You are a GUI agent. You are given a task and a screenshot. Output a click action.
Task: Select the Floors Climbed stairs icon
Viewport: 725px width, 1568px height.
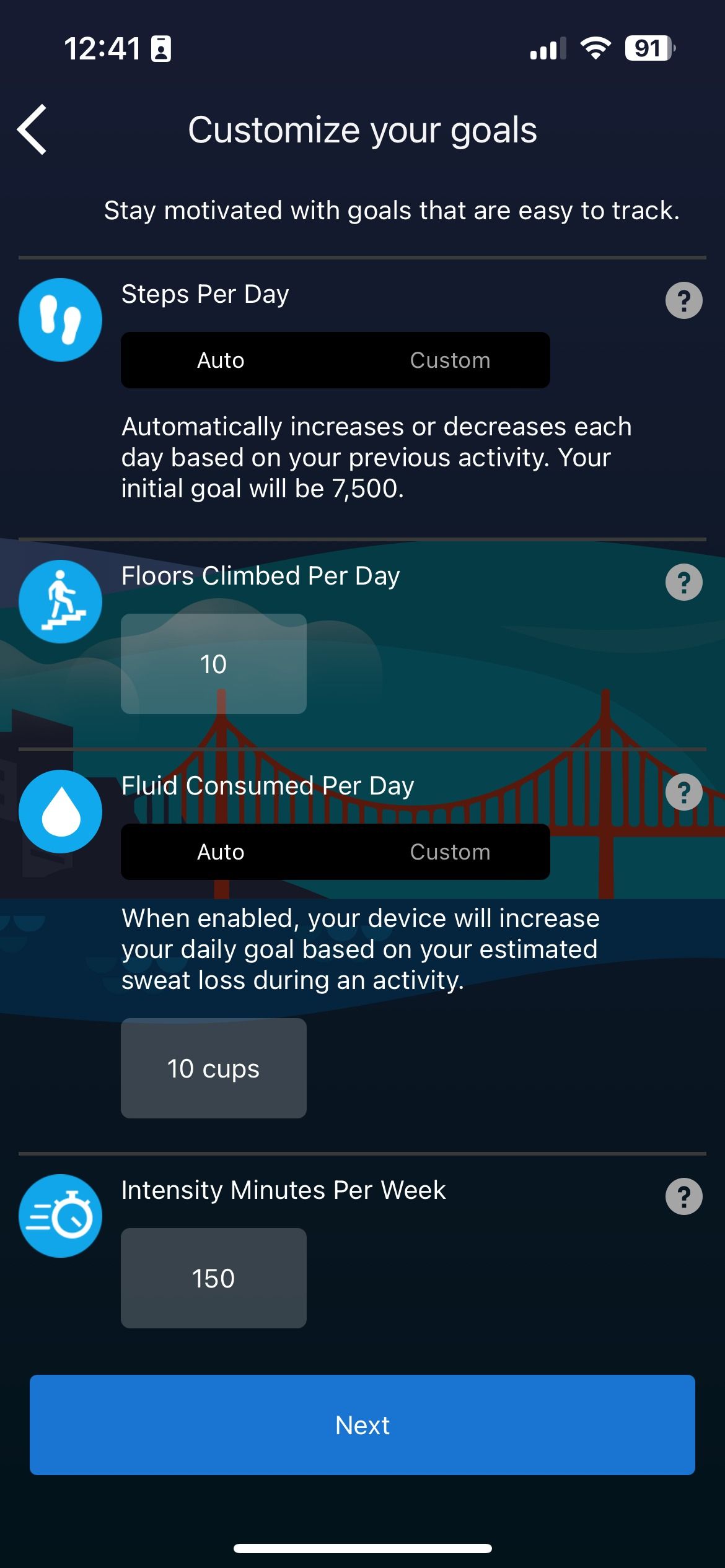click(x=60, y=600)
